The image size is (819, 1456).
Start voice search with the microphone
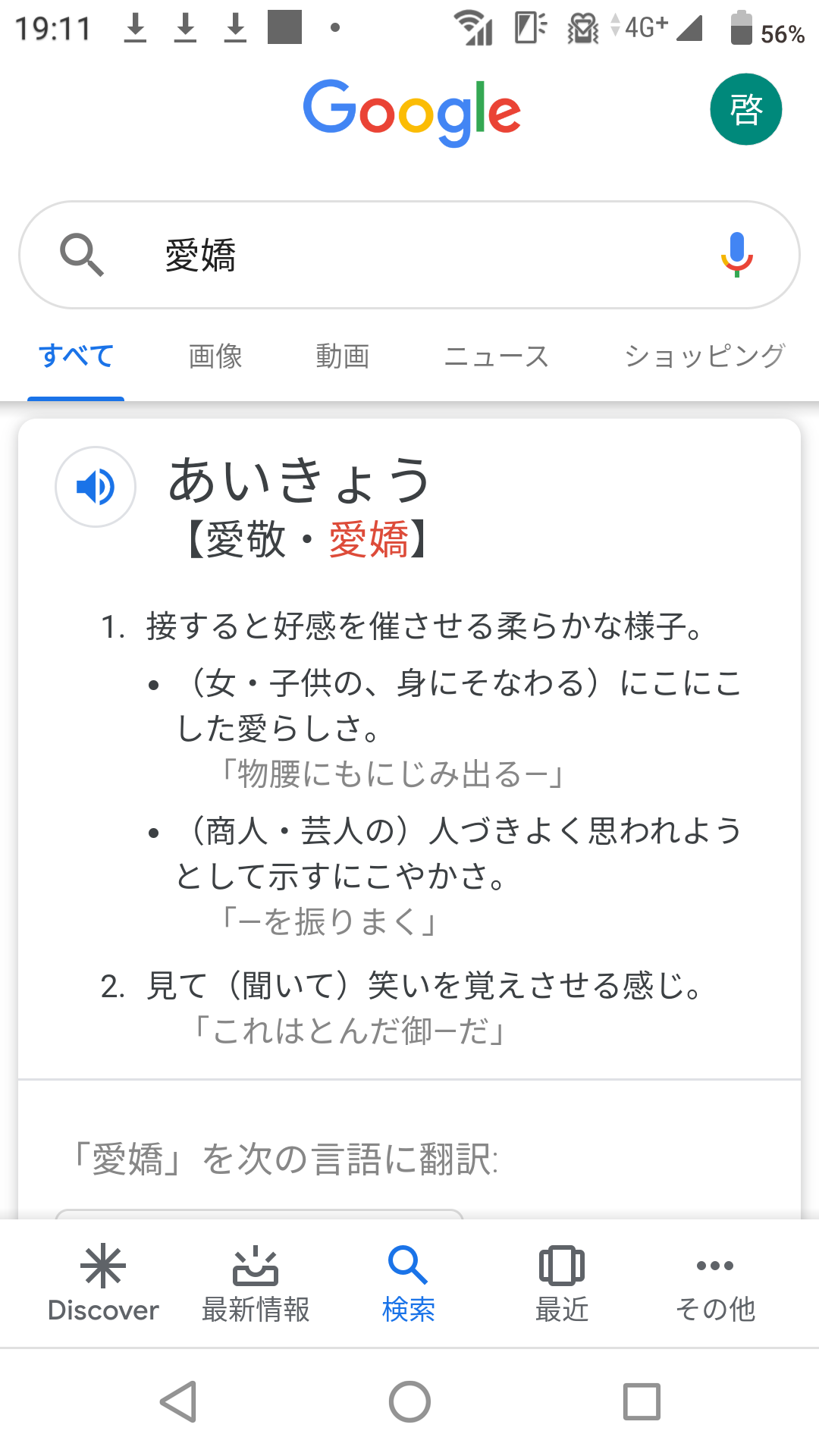[736, 255]
